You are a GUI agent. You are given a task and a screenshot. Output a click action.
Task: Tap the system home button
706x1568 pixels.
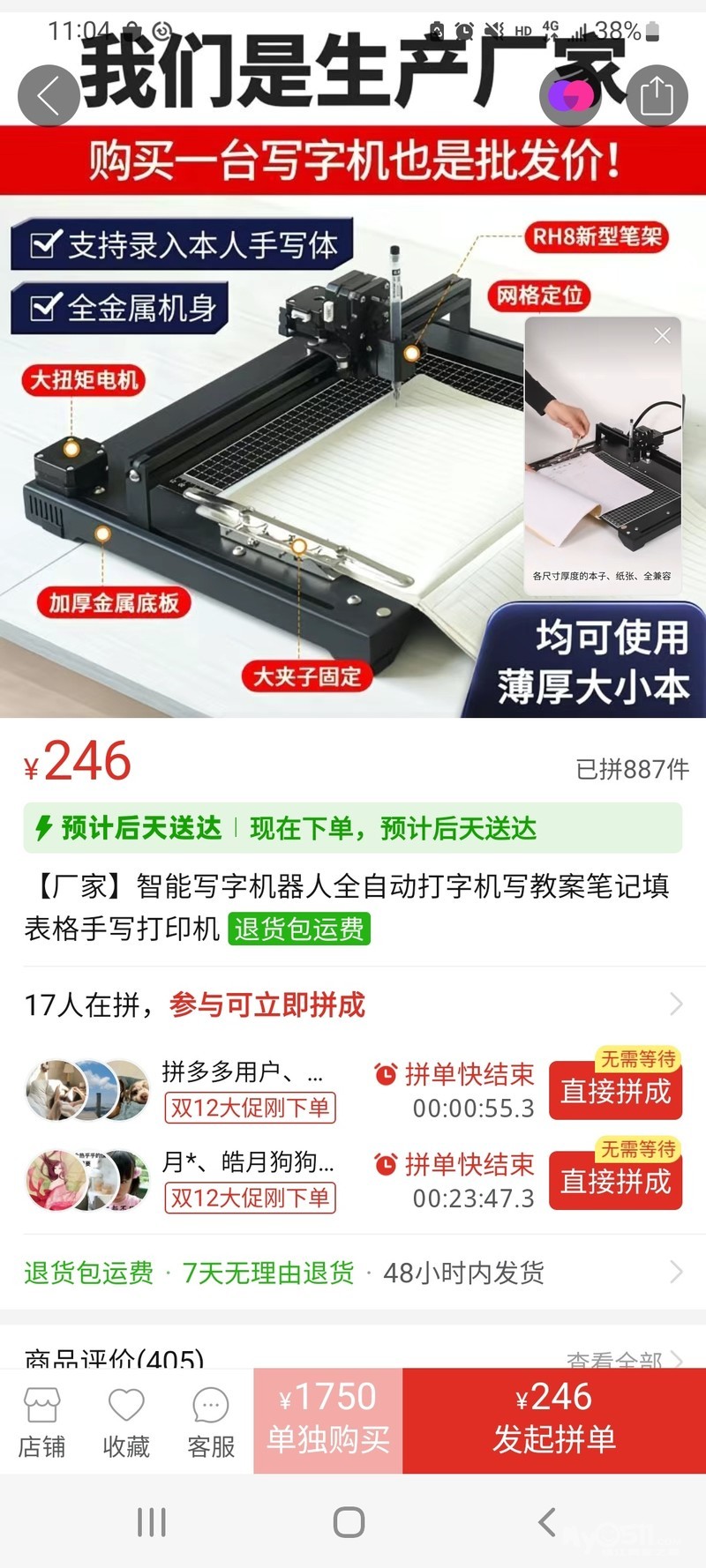point(349,1521)
